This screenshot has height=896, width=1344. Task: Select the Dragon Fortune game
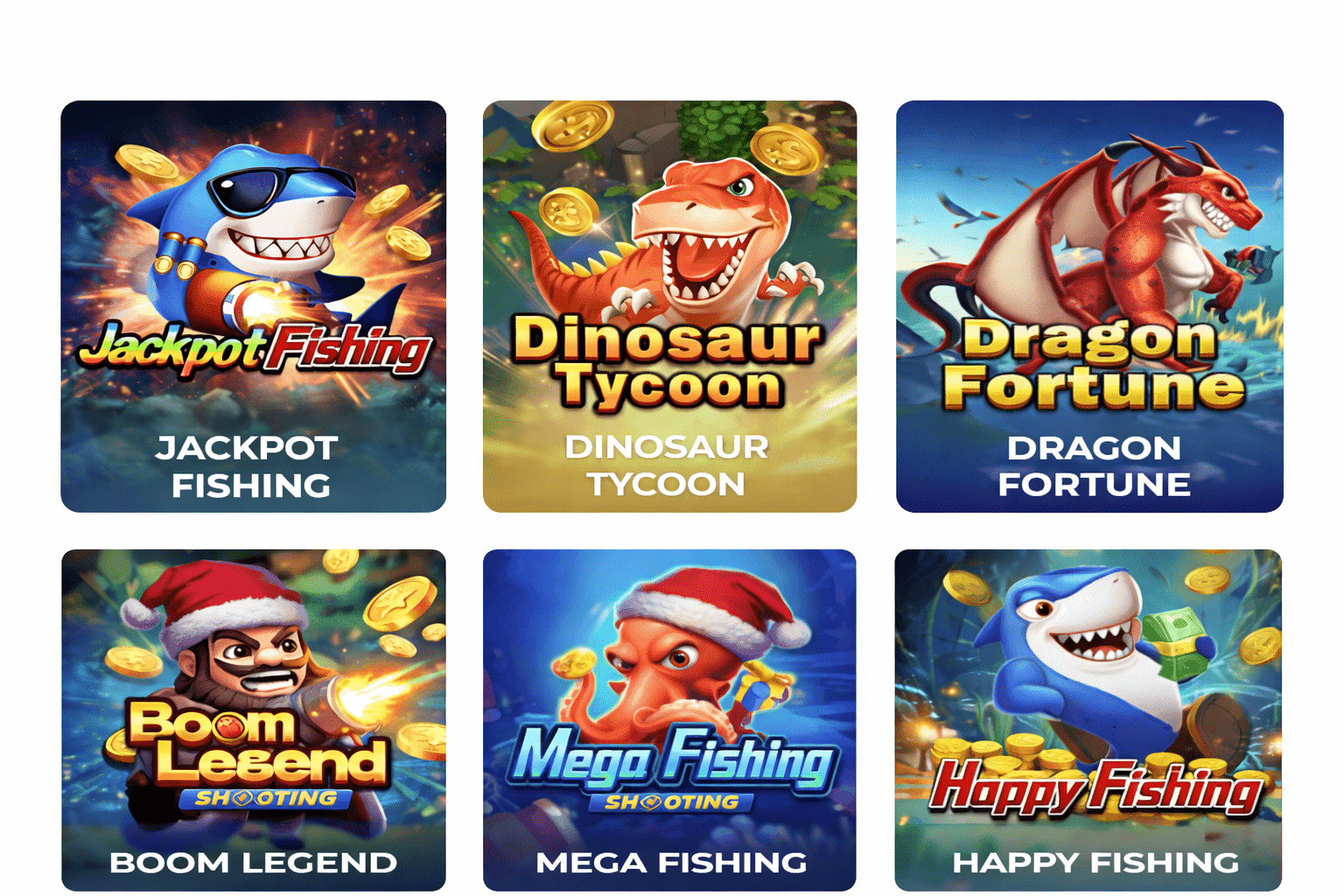1089,306
